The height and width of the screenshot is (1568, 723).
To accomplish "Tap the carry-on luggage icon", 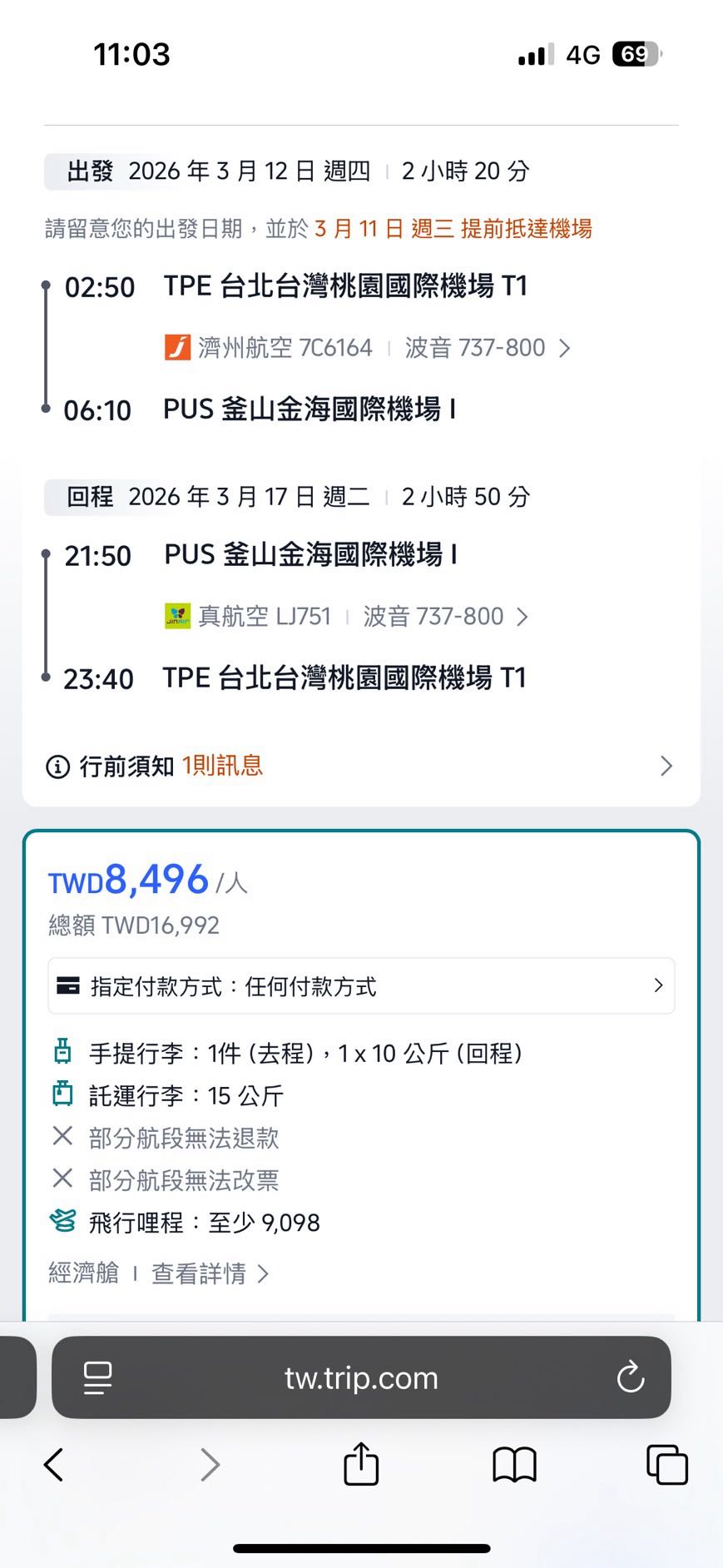I will pos(62,1052).
